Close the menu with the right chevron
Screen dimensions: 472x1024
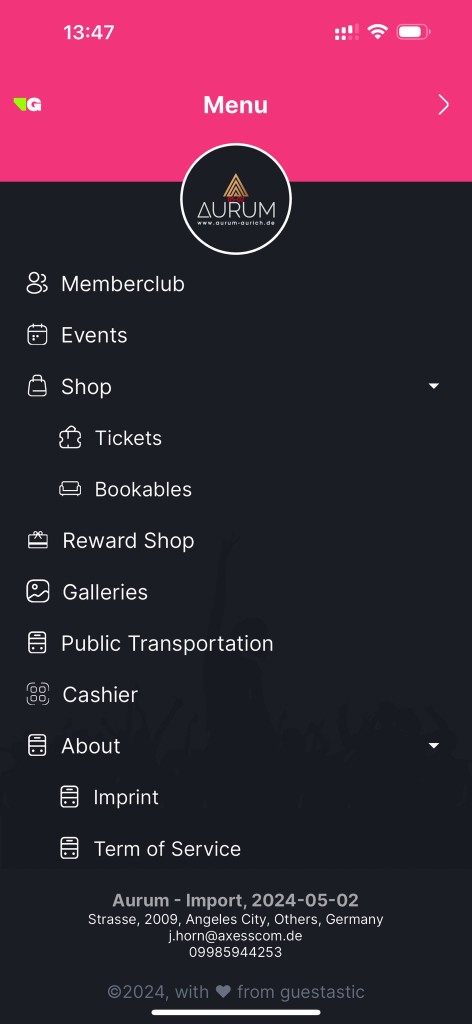443,104
